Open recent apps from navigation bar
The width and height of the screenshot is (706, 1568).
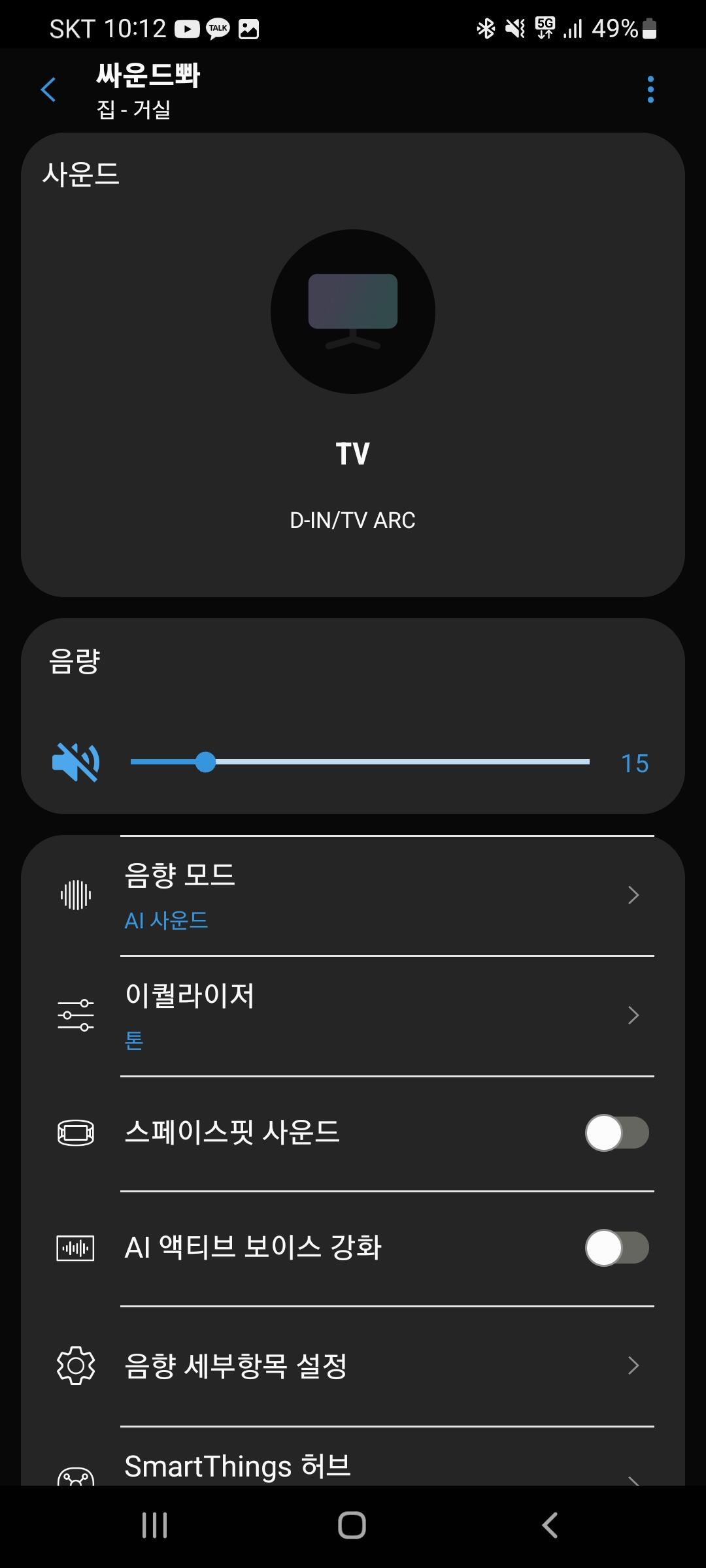pos(155,1526)
